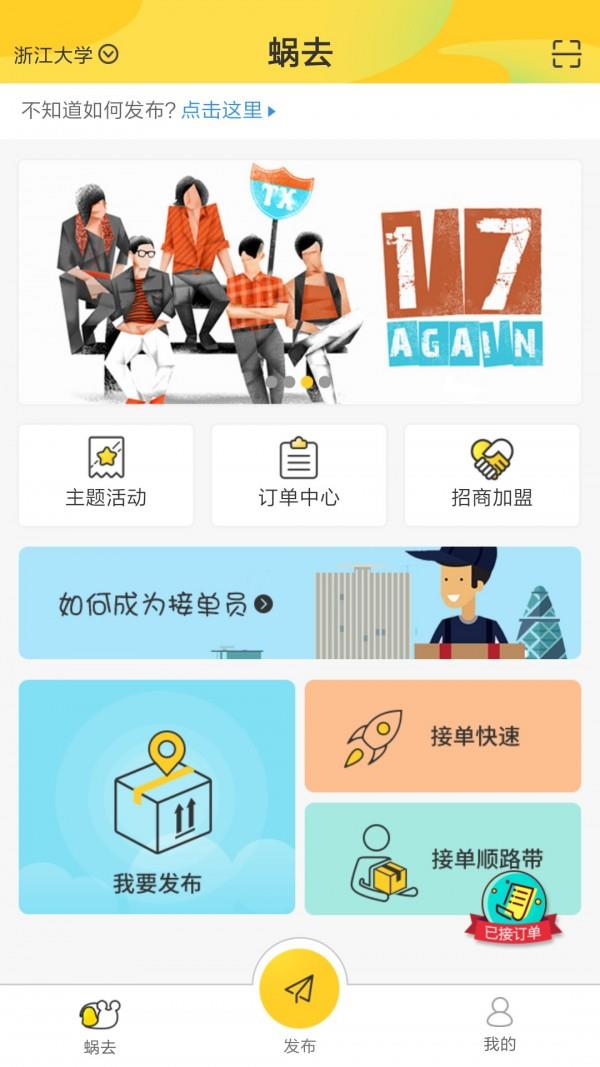Viewport: 600px width, 1067px height.
Task: Open the 浙江大学 campus selector
Action: [66, 54]
